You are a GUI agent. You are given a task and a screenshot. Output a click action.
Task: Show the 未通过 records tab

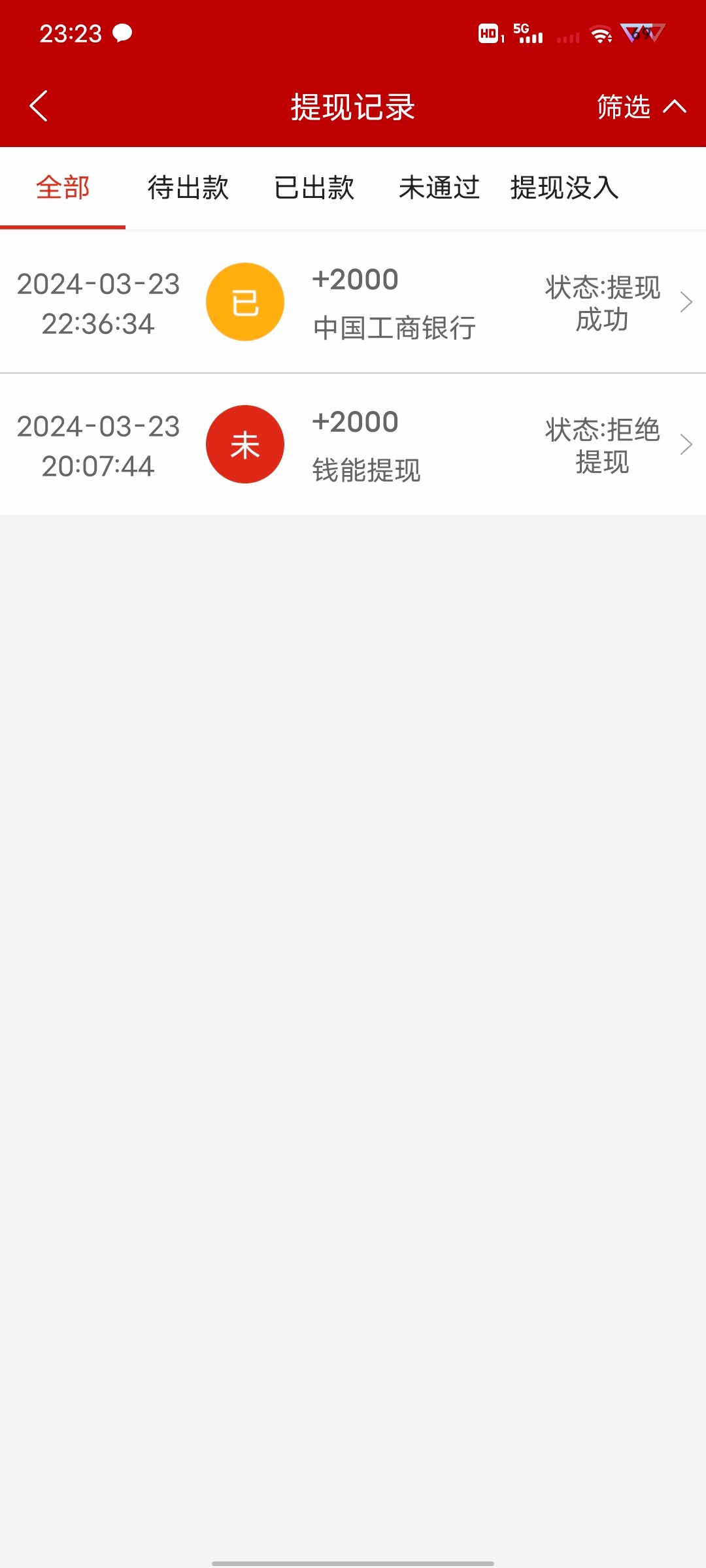pos(439,188)
